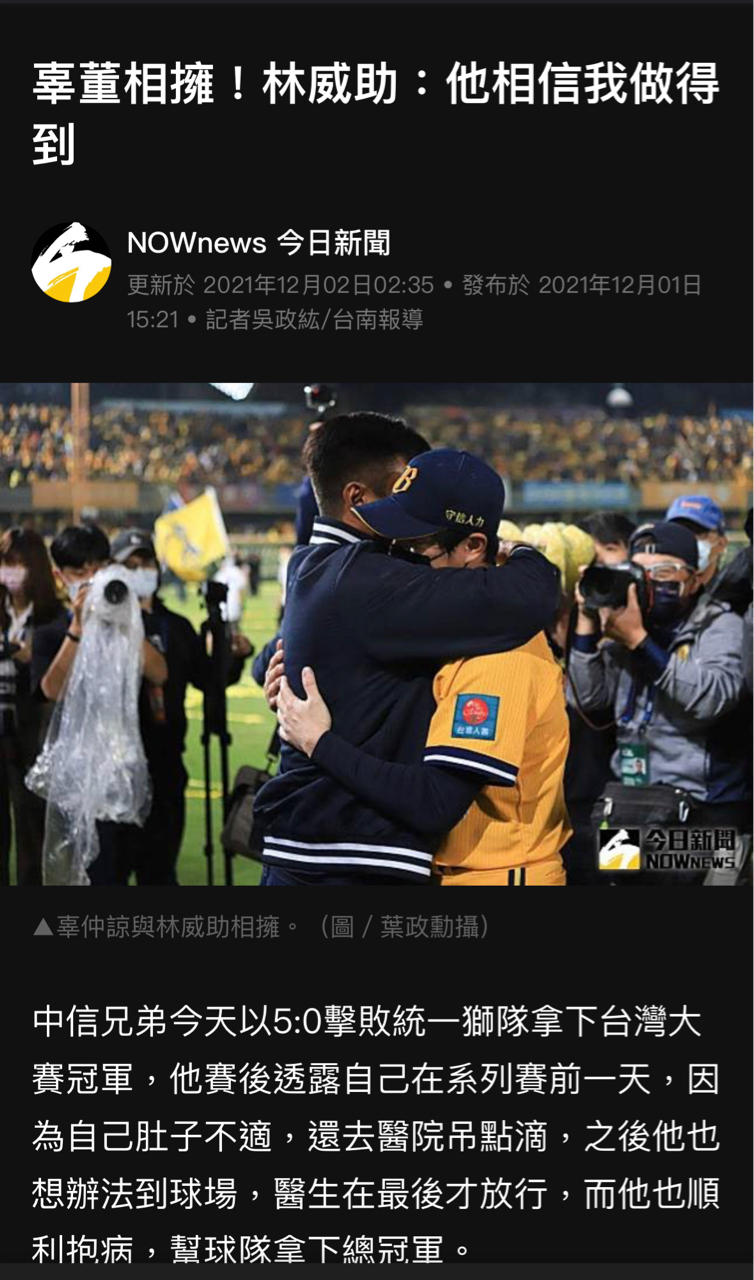This screenshot has width=754, height=1280.
Task: Open the NOWnews 今日新聞 publisher page
Action: pos(258,242)
